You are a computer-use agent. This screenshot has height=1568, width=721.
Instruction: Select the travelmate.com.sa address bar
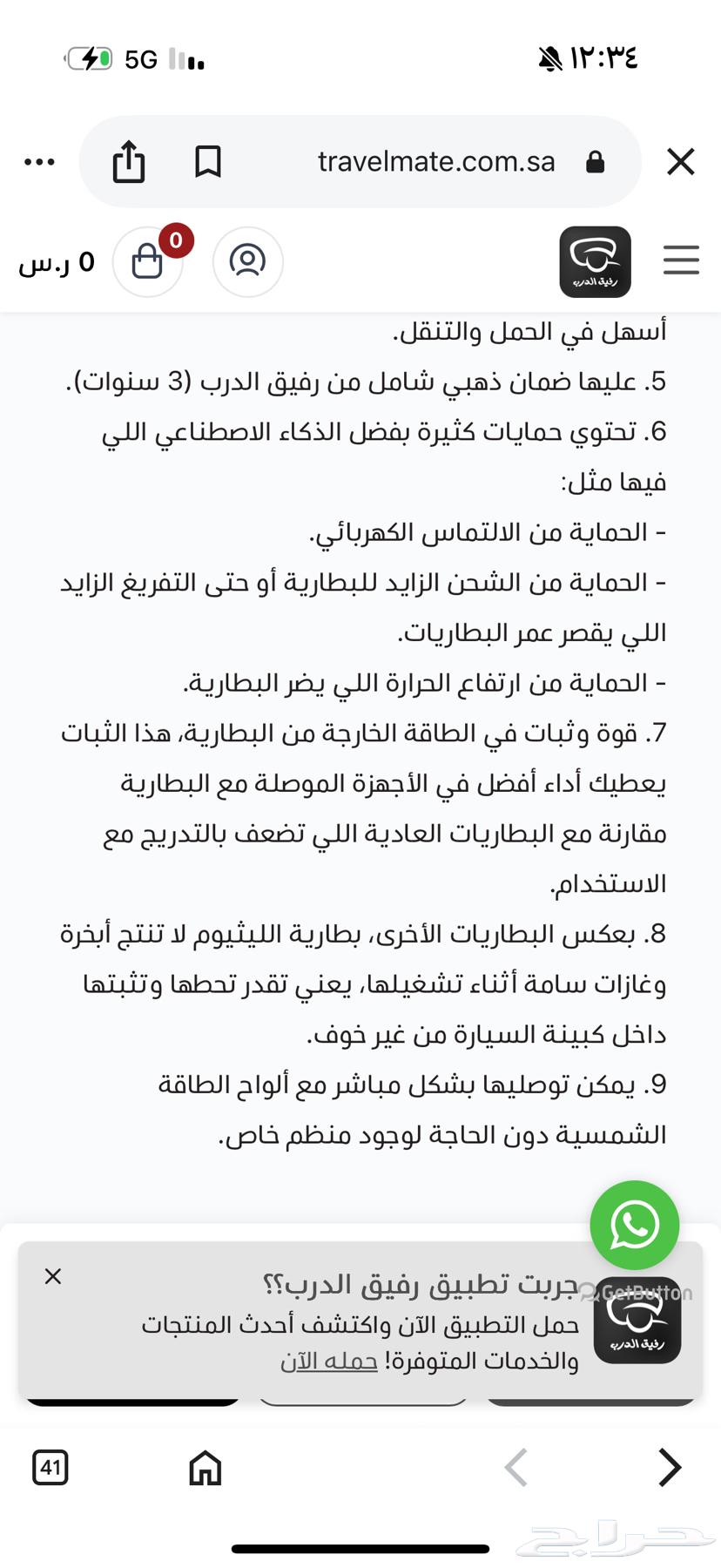(x=435, y=161)
